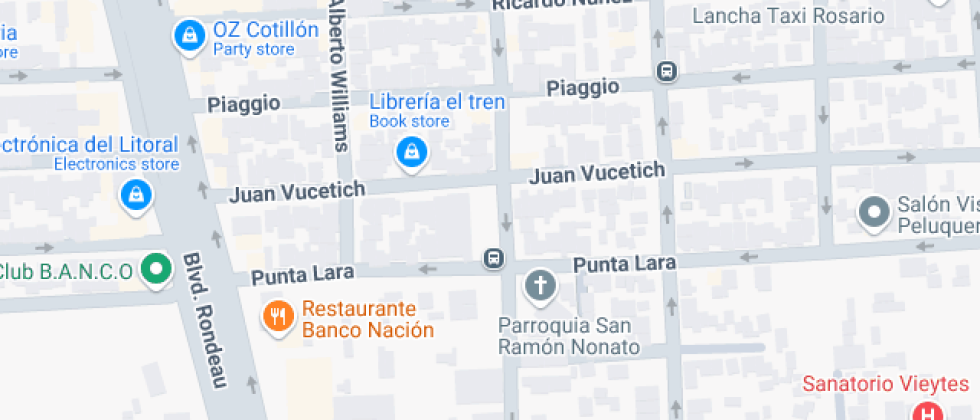
Task: Select the Librería el tren bookstore marker
Action: click(x=412, y=154)
